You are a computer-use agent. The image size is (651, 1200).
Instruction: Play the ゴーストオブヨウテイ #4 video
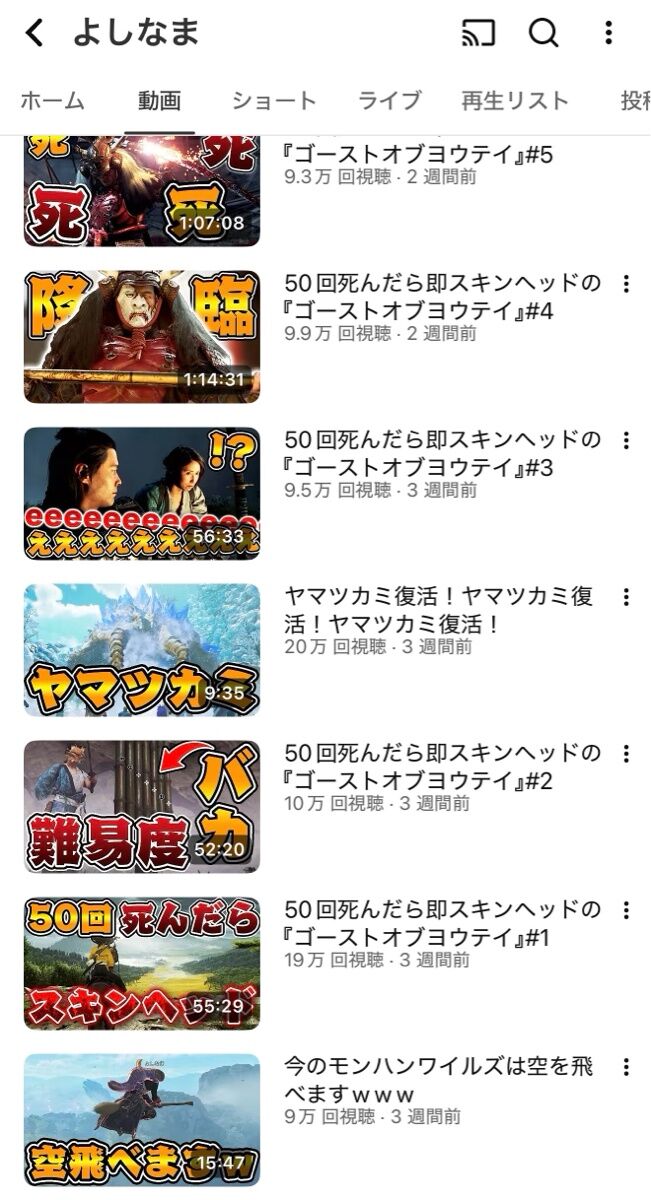[142, 337]
